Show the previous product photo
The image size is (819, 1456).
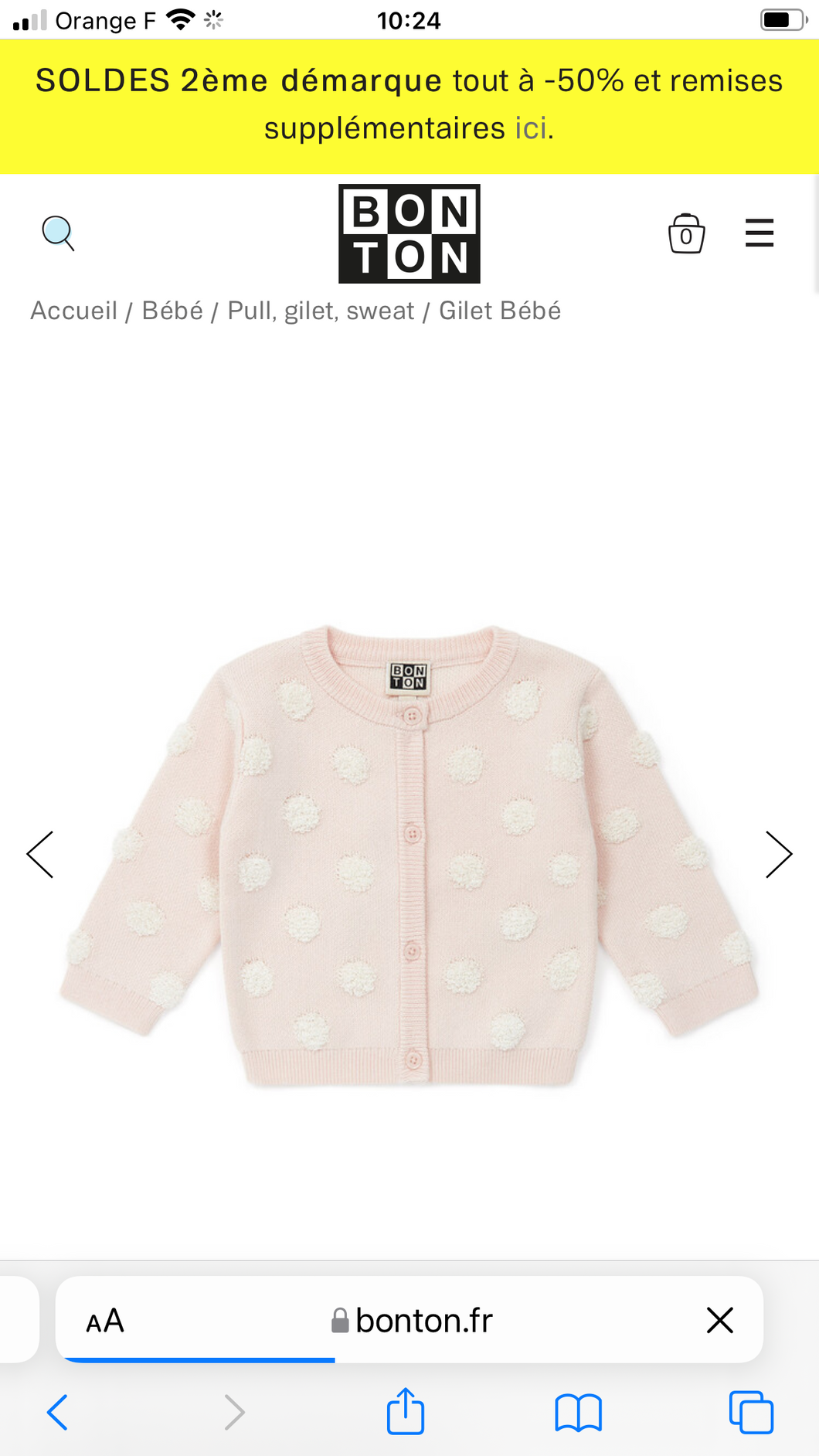pos(40,855)
